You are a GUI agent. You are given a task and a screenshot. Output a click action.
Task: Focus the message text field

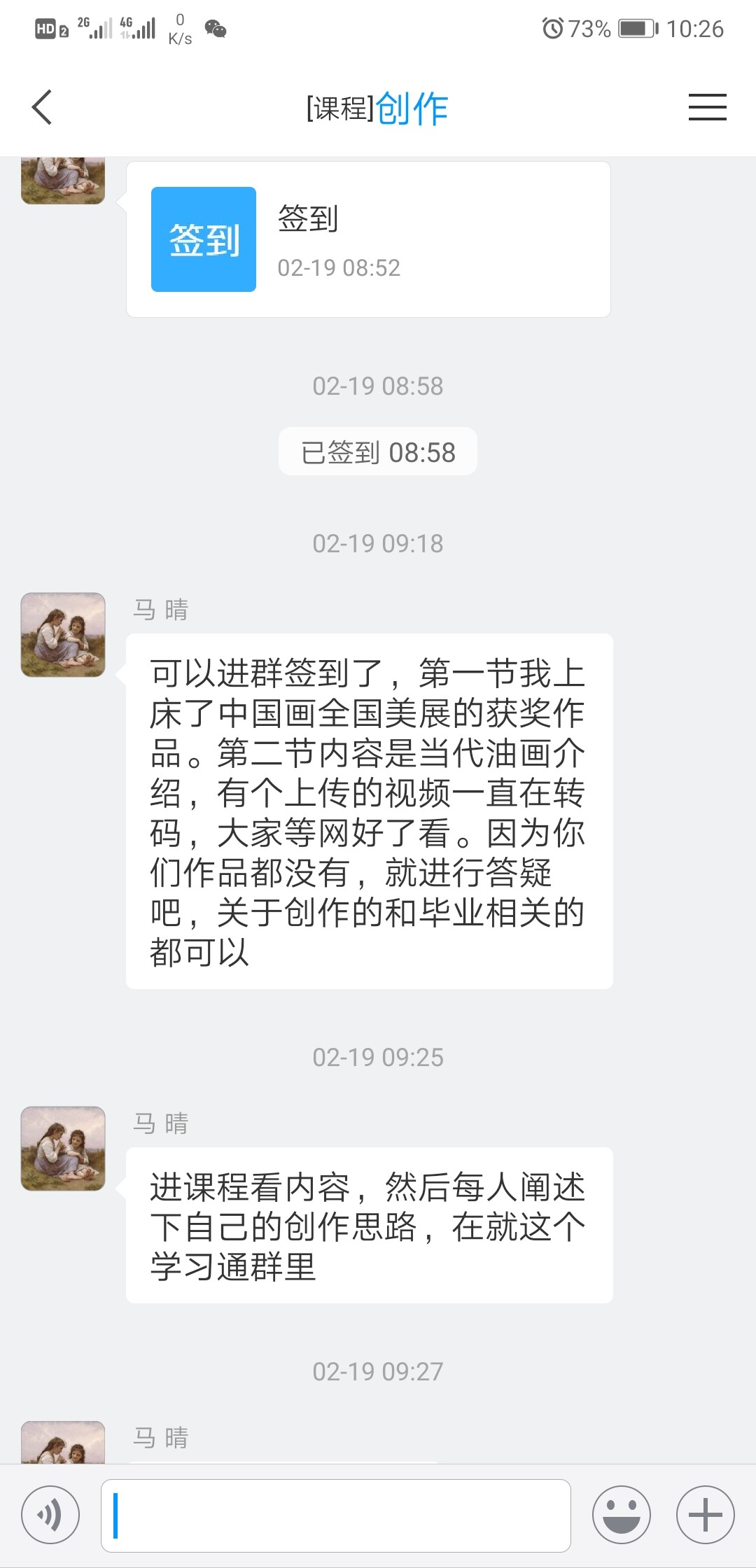click(x=336, y=1515)
